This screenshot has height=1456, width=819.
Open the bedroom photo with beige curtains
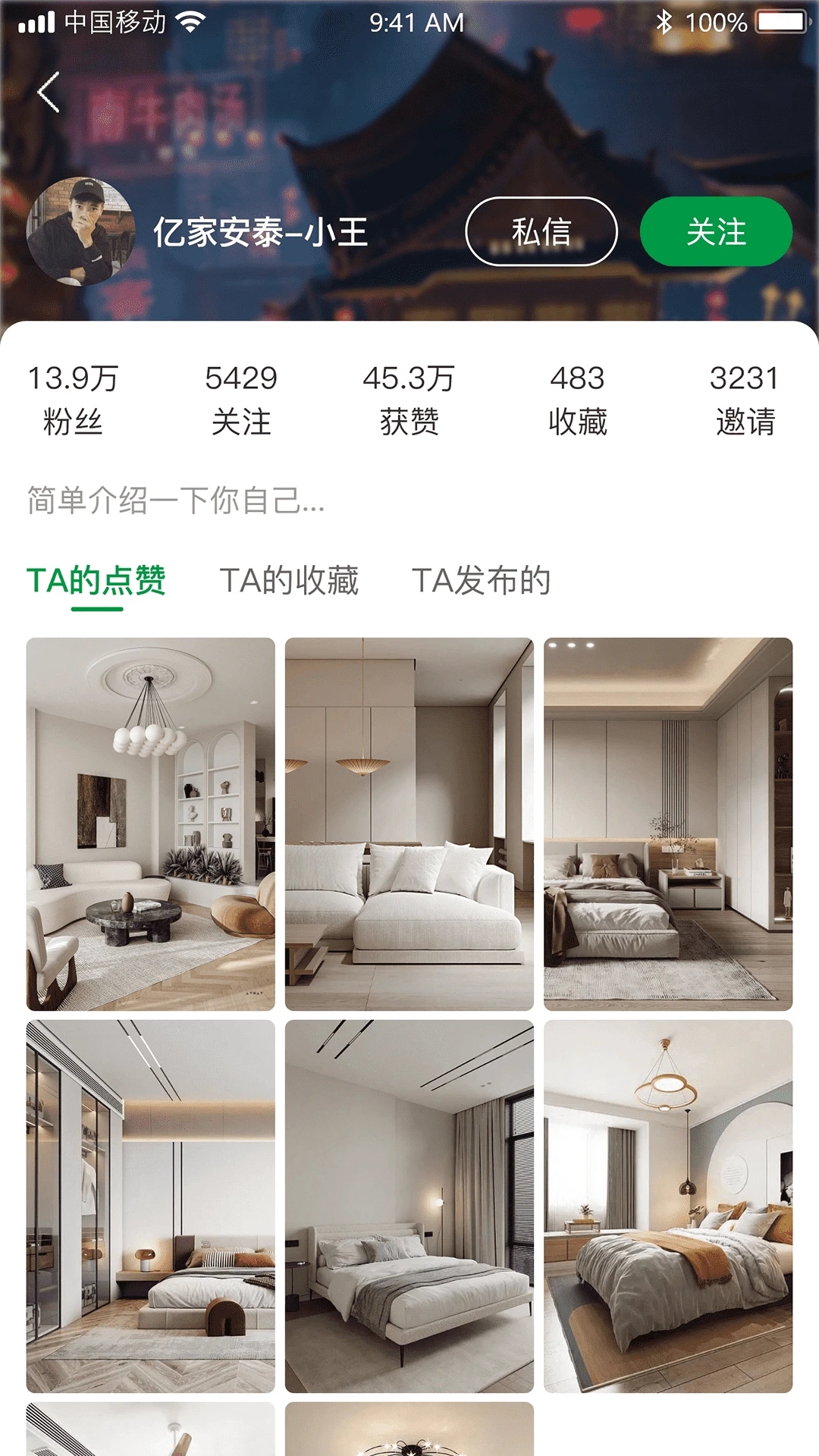point(409,1206)
